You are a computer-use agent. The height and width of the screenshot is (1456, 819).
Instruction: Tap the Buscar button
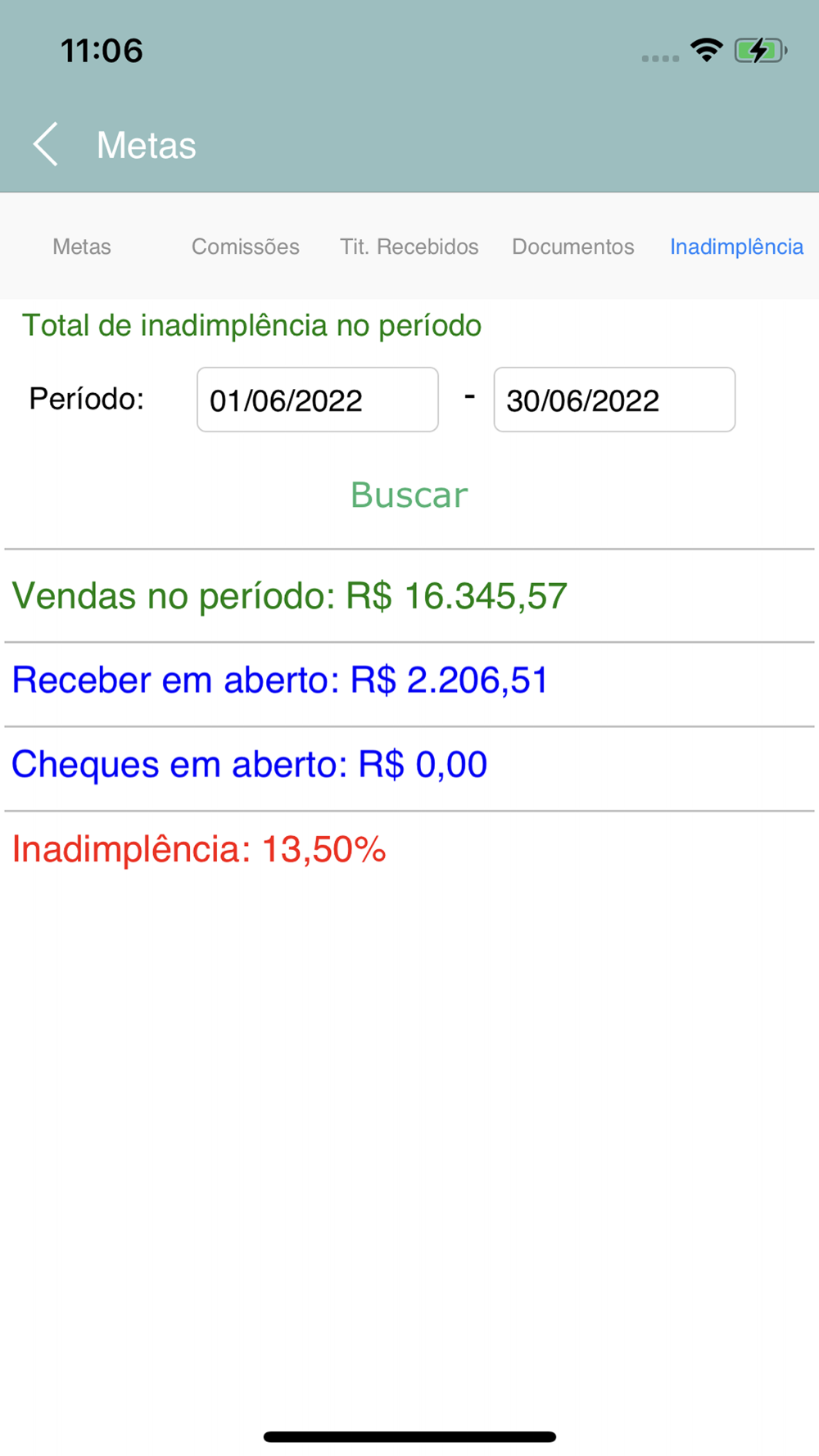click(409, 495)
